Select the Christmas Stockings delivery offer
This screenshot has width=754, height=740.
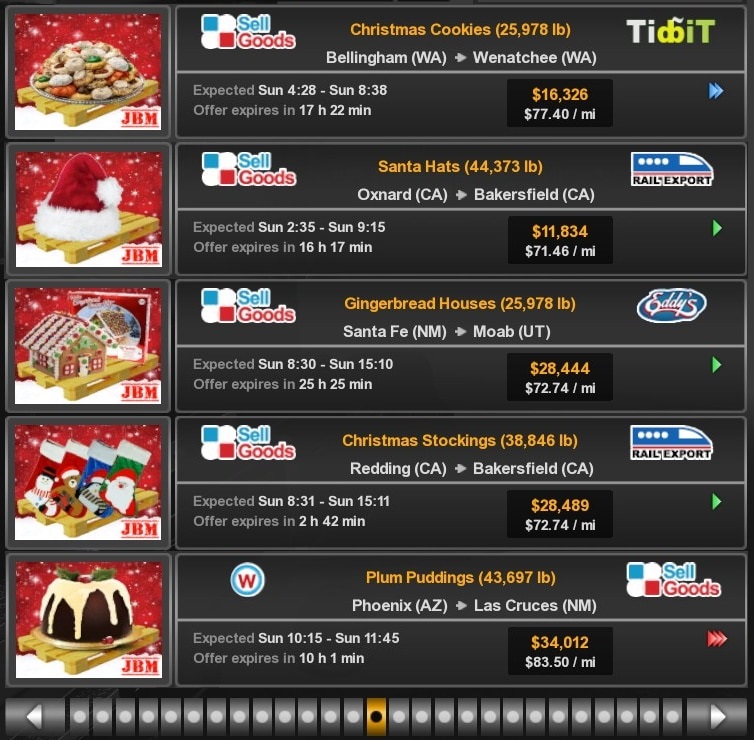[460, 483]
